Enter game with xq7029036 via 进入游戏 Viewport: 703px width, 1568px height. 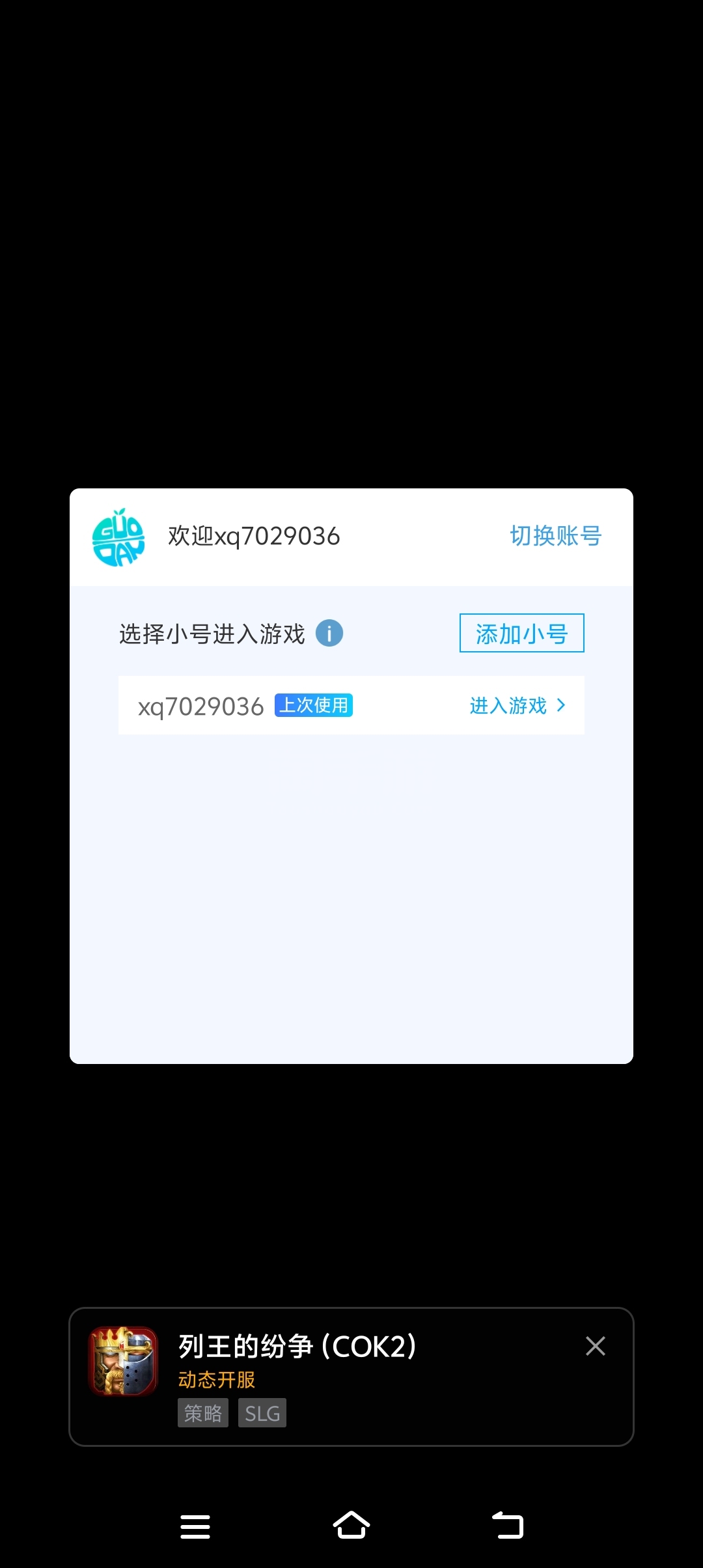(x=517, y=705)
